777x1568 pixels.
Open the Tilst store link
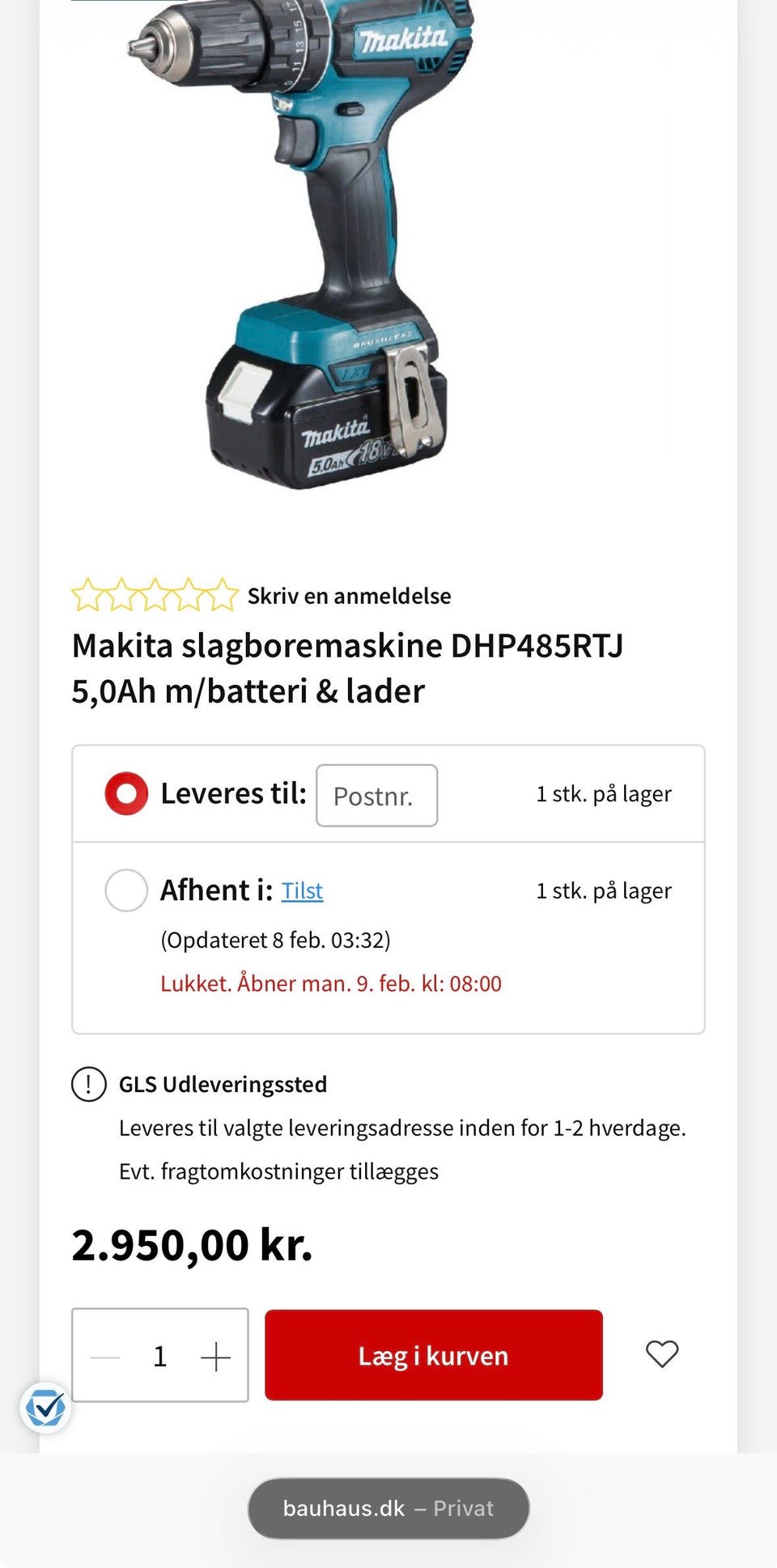[x=302, y=890]
